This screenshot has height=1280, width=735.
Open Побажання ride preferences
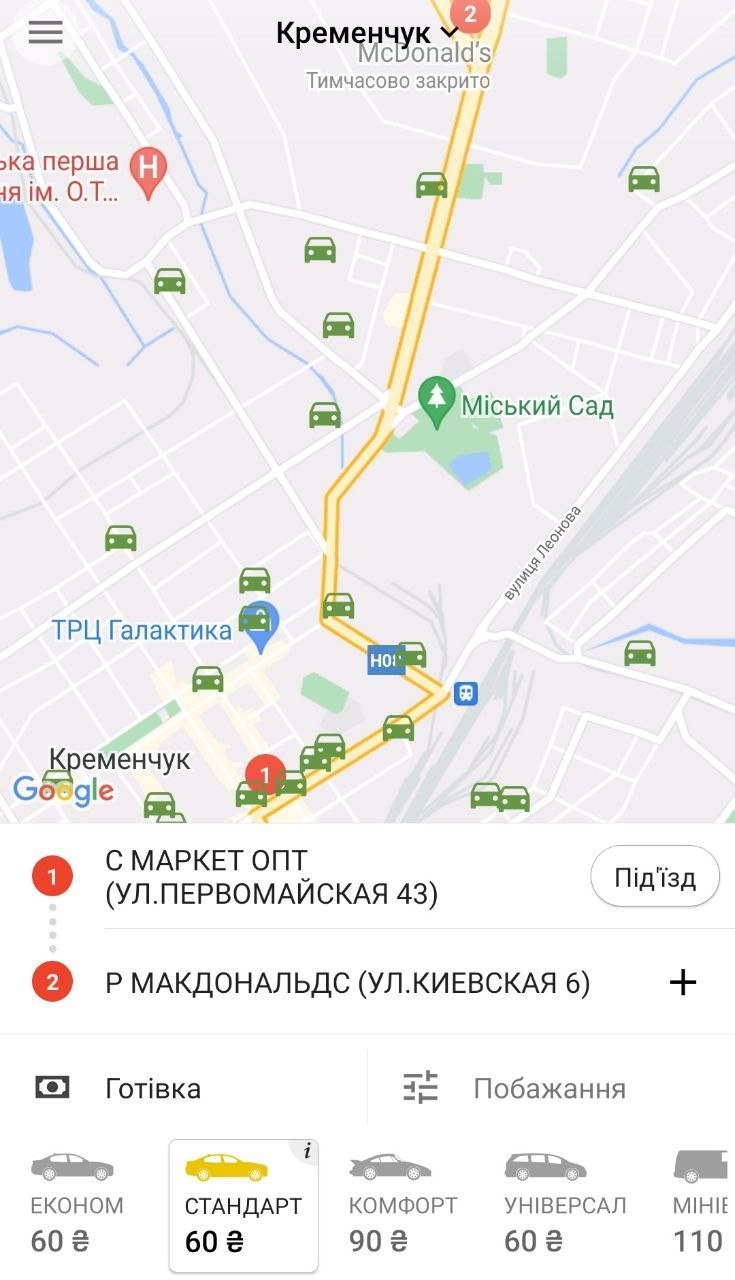548,1088
